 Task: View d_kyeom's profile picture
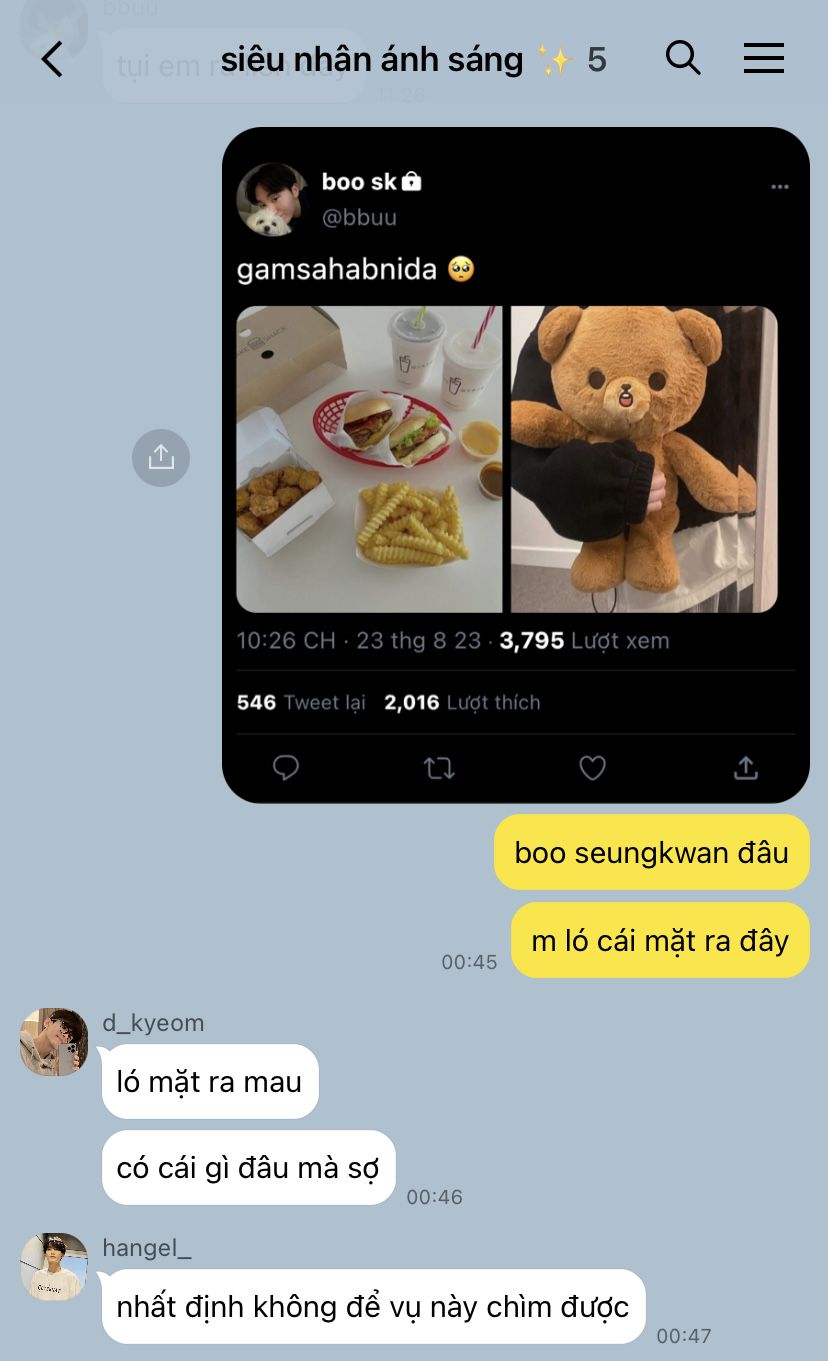54,1042
